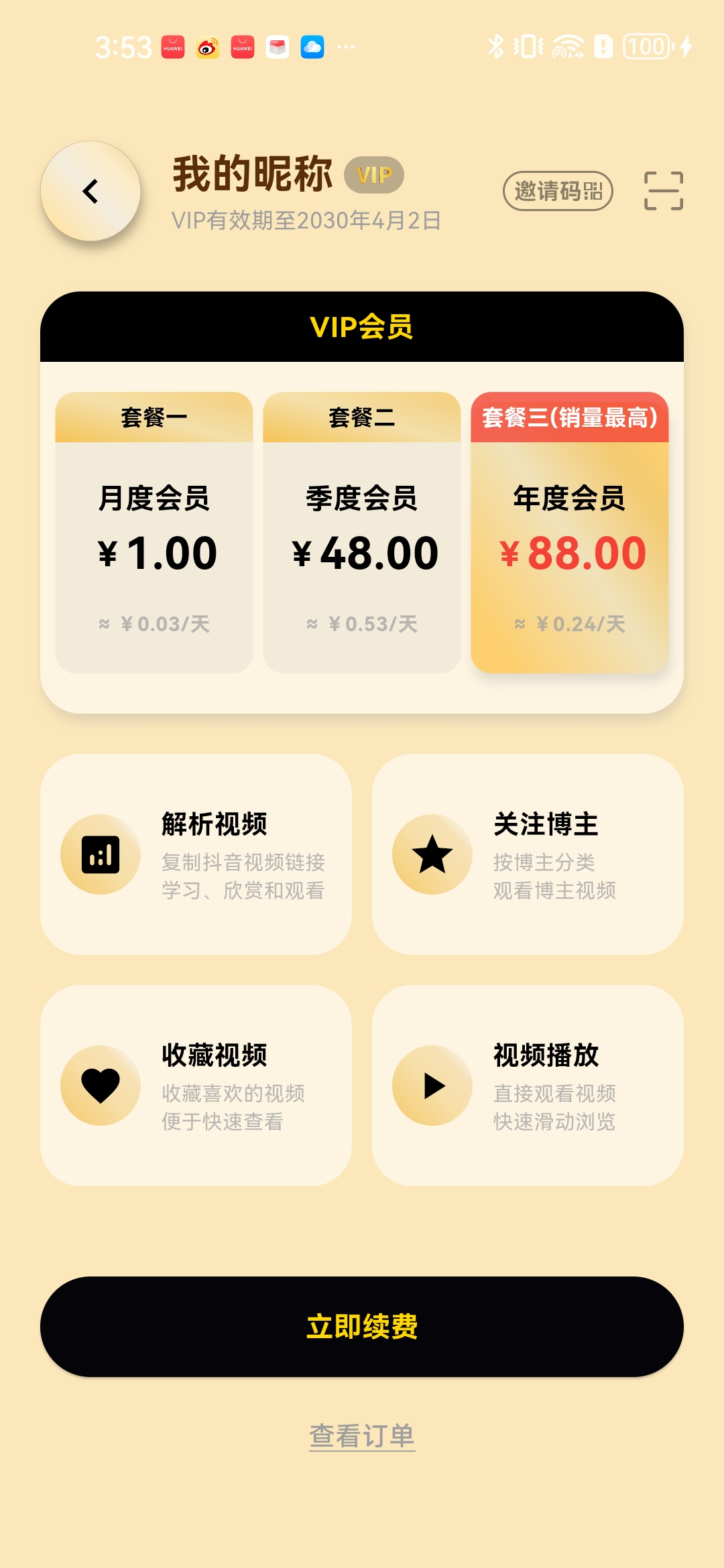Go back using the arrow button
Screen dimensions: 724x1568
click(x=90, y=192)
